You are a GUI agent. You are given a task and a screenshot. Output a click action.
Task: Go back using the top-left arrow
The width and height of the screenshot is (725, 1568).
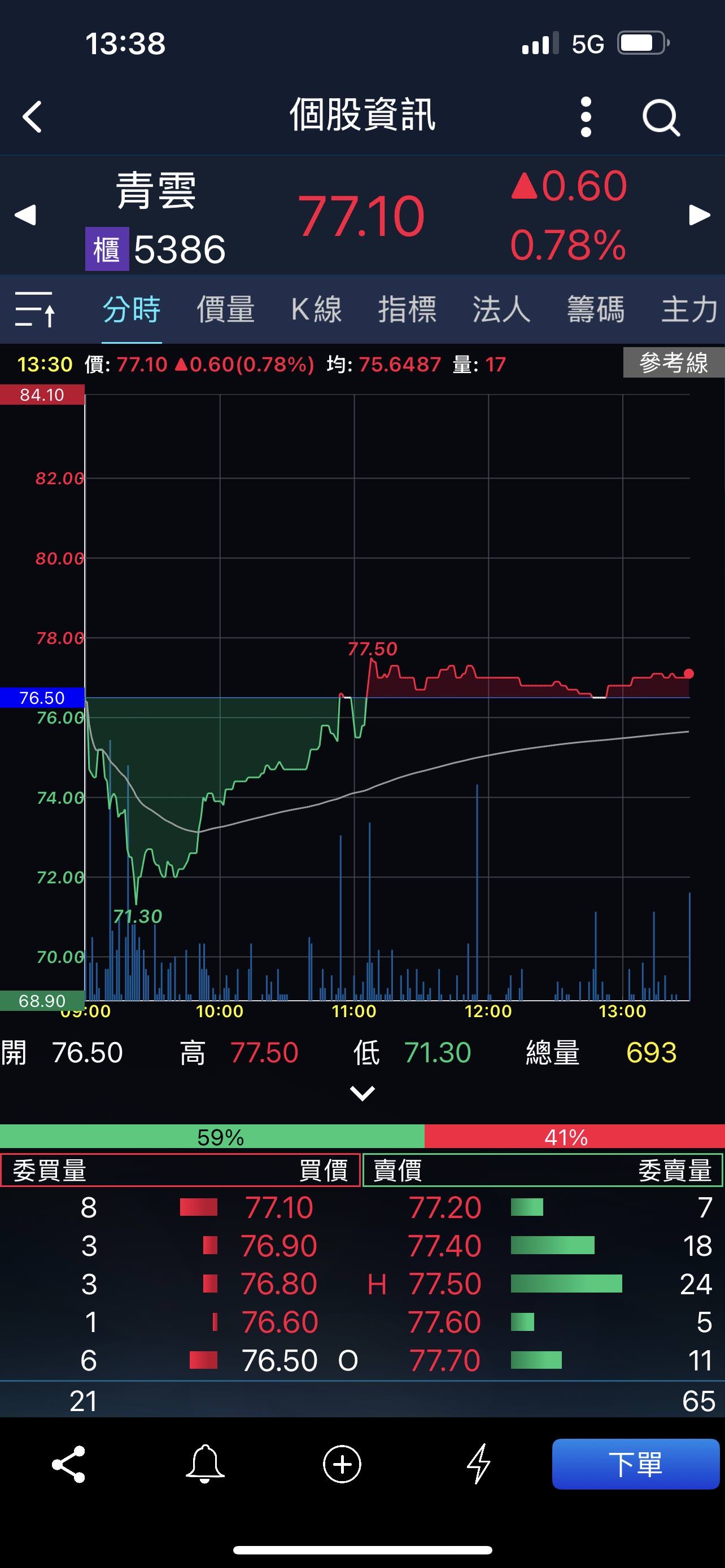tap(33, 116)
